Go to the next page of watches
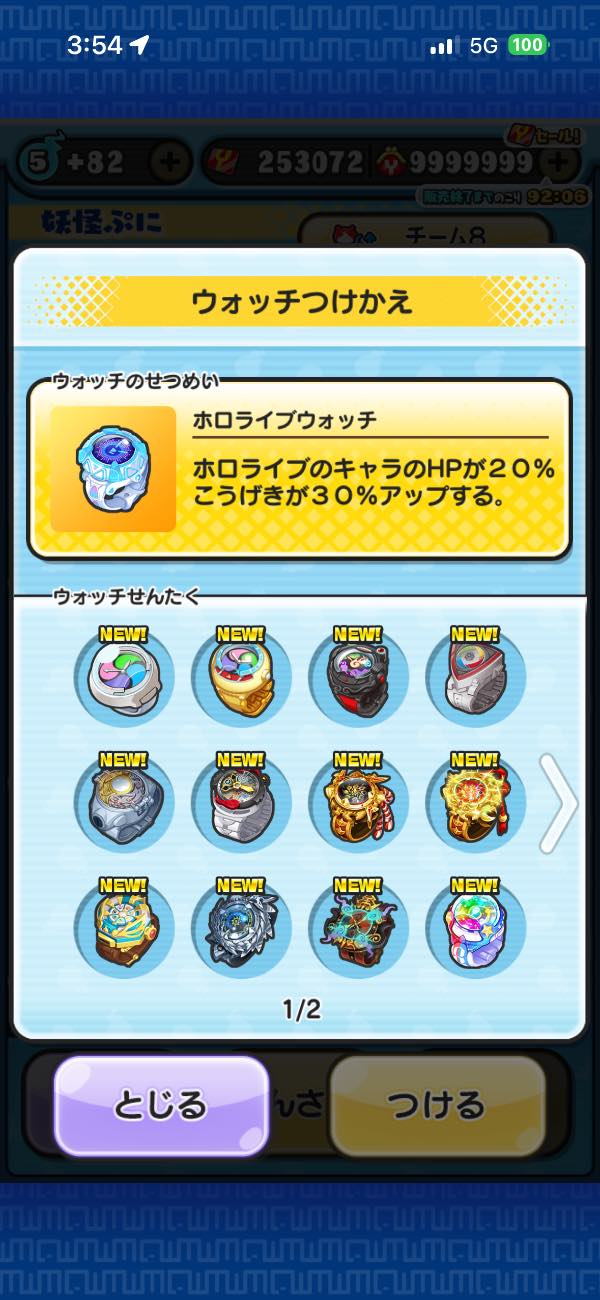This screenshot has width=600, height=1300. [558, 803]
